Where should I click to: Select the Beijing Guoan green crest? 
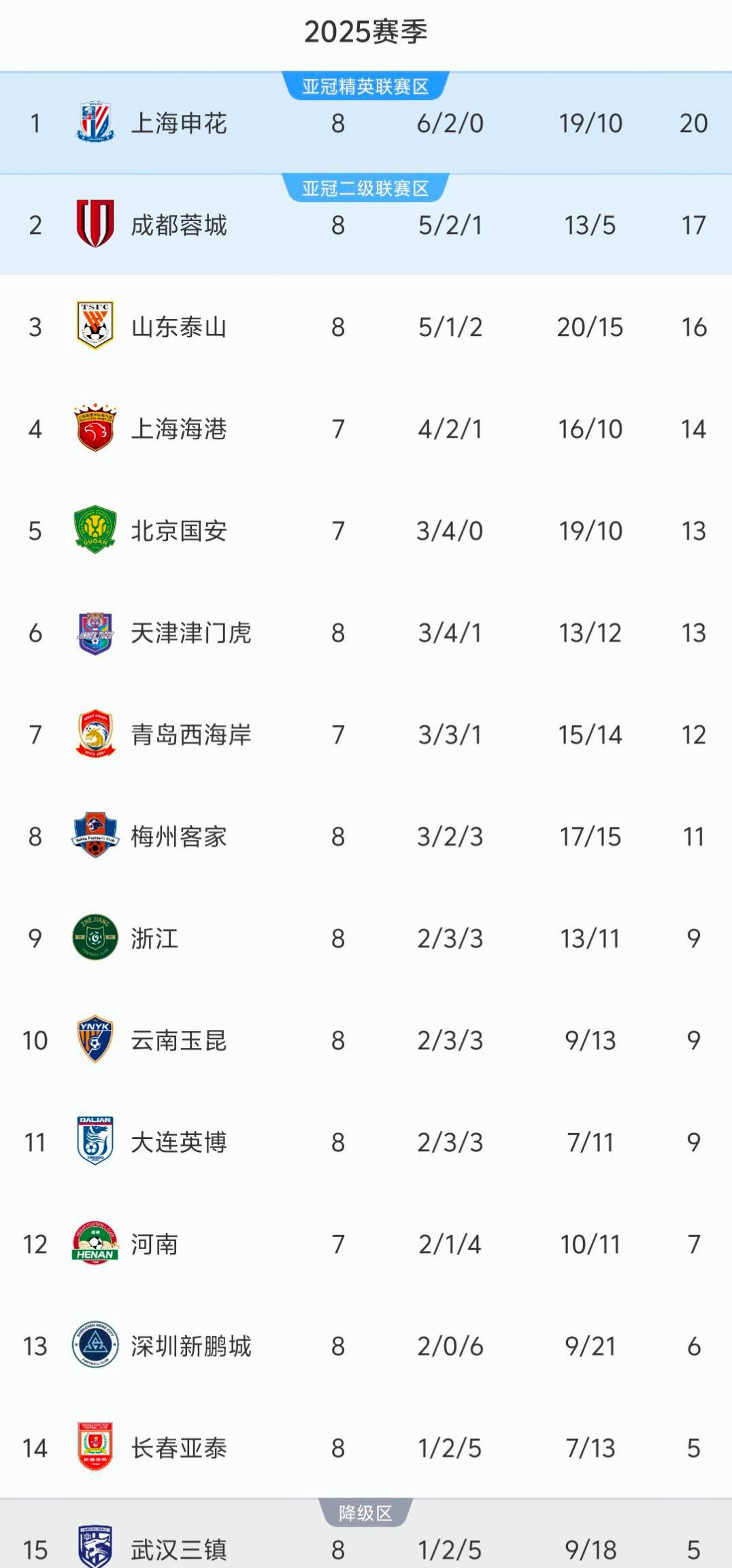pyautogui.click(x=93, y=530)
